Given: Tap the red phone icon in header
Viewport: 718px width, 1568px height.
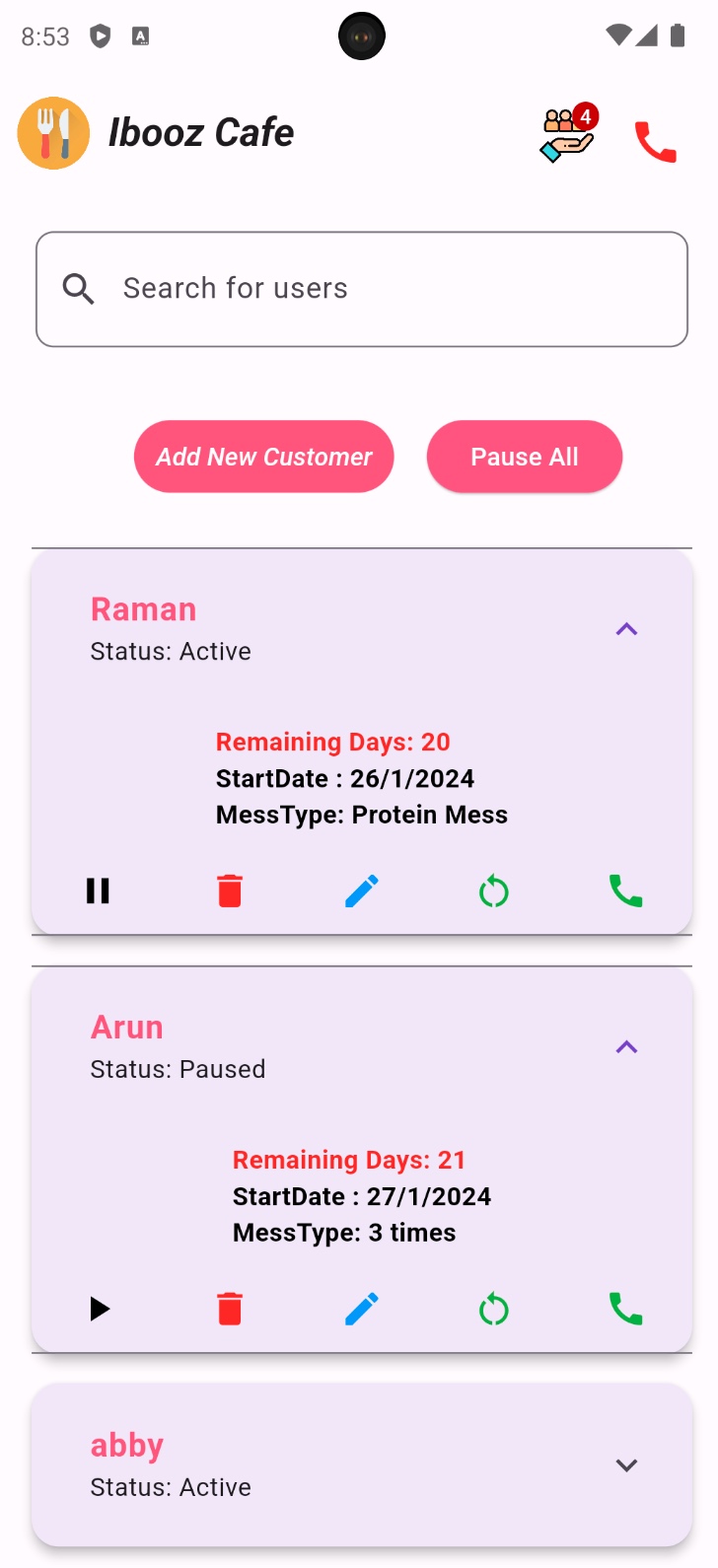Looking at the screenshot, I should point(655,142).
